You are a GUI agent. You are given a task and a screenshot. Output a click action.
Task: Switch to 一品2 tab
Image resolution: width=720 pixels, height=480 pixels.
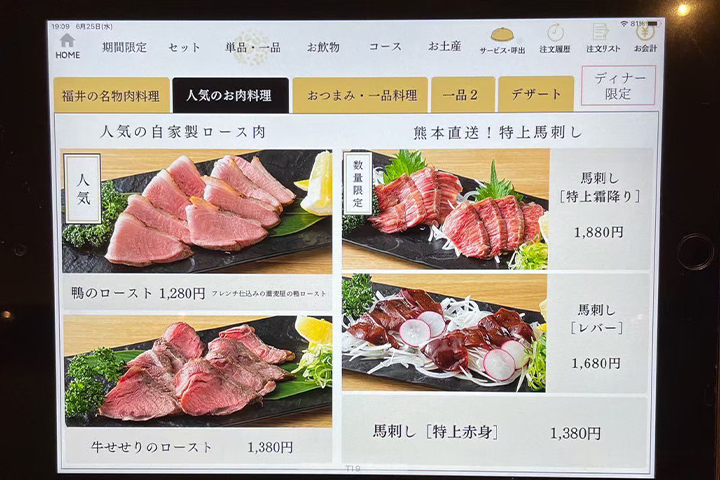(463, 96)
